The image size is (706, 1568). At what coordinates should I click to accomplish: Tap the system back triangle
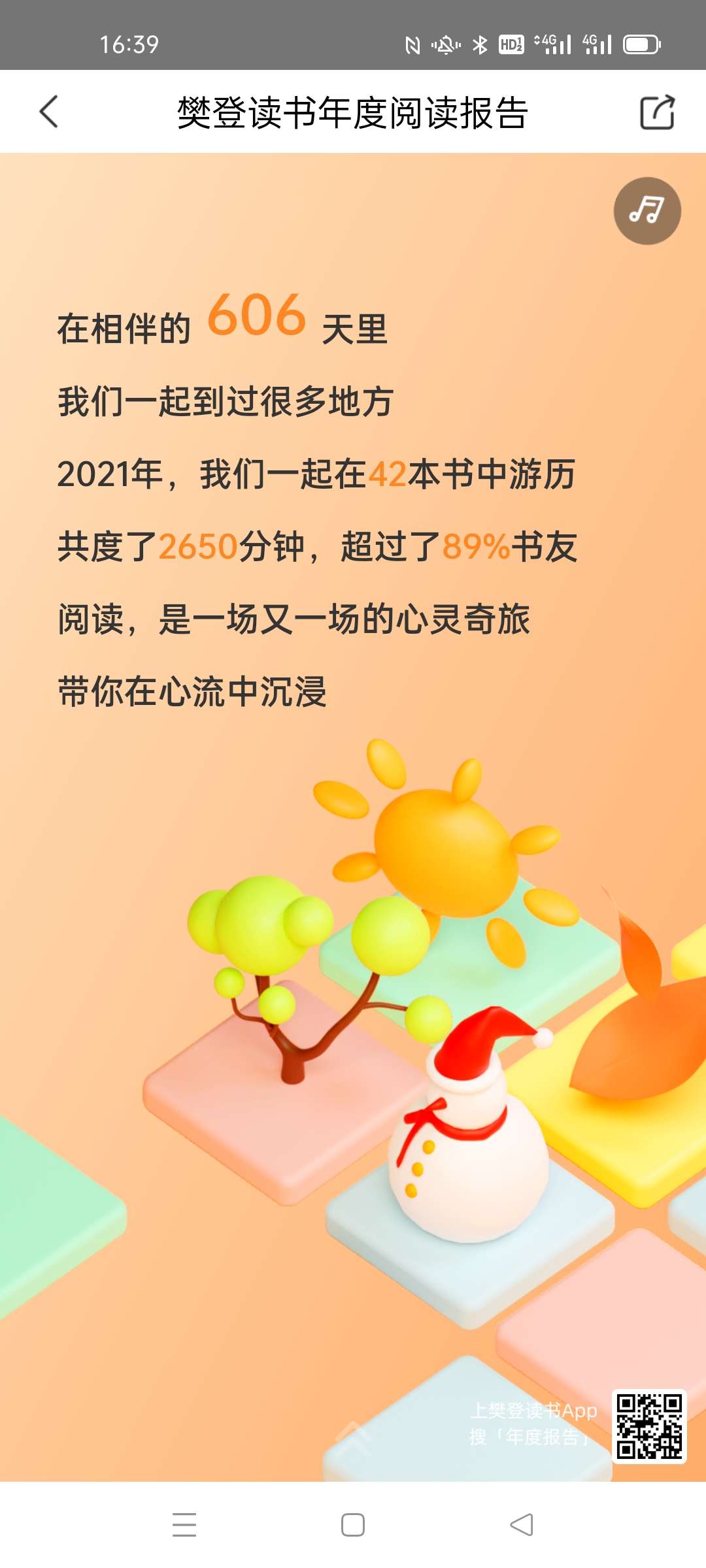point(522,1524)
